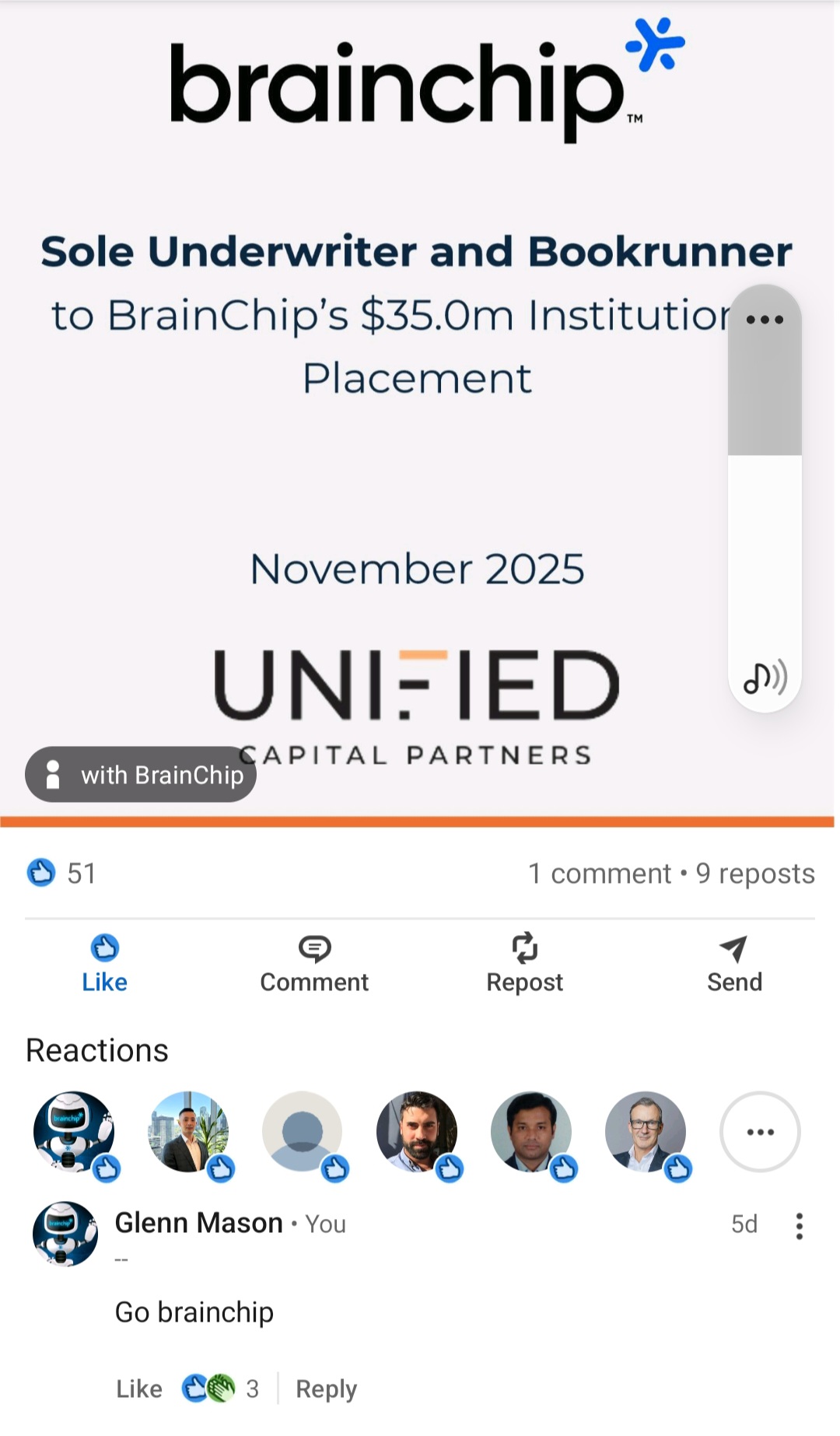View the 9 reposts
The width and height of the screenshot is (840, 1436).
[x=755, y=874]
